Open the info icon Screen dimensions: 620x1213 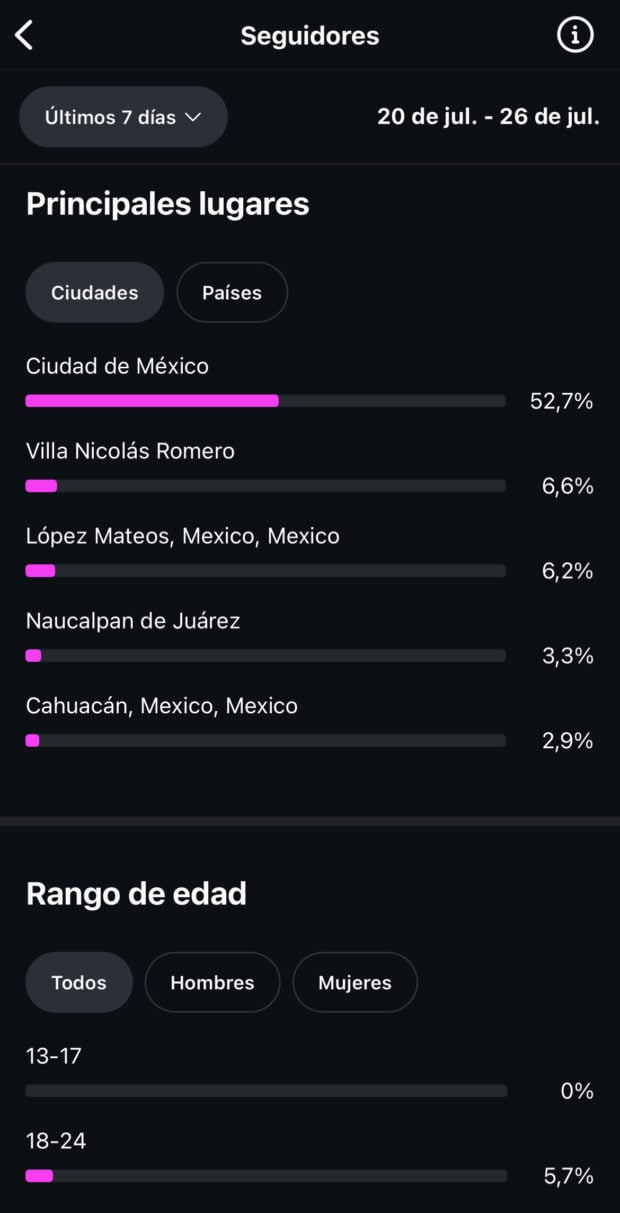574,36
